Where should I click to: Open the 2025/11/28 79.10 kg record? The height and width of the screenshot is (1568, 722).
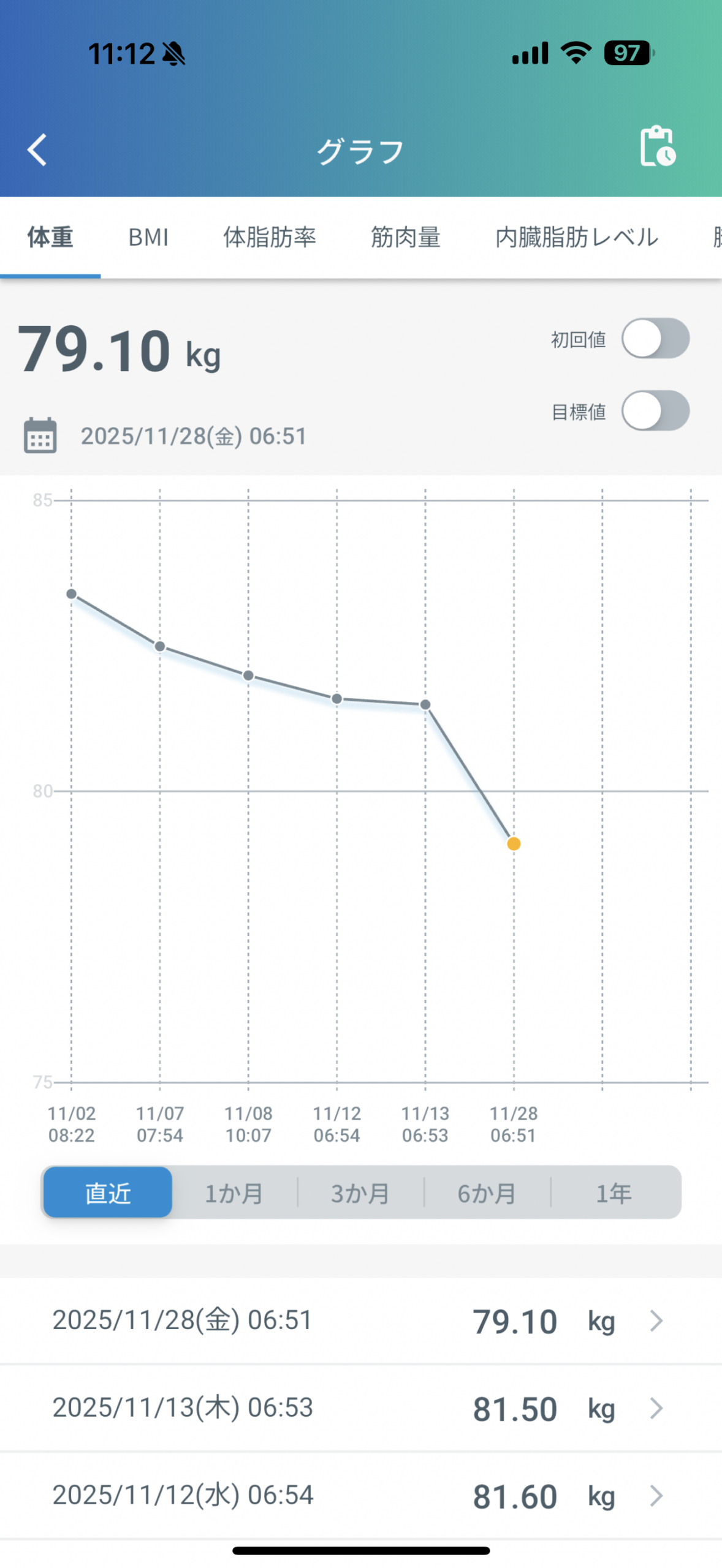(360, 1321)
